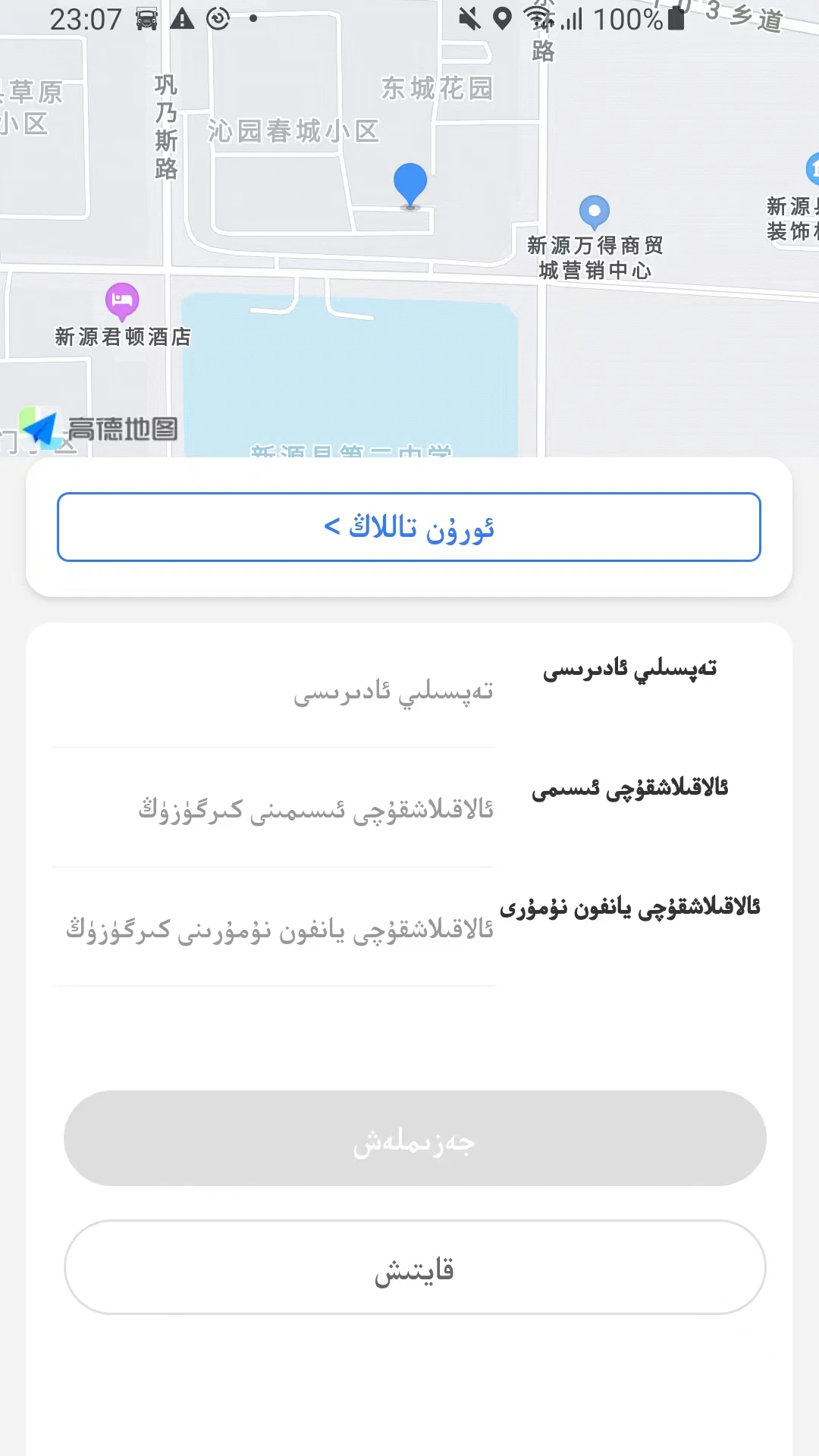Open the 'ئورۇن تاللاڭ' location selection button
The image size is (819, 1456).
409,529
